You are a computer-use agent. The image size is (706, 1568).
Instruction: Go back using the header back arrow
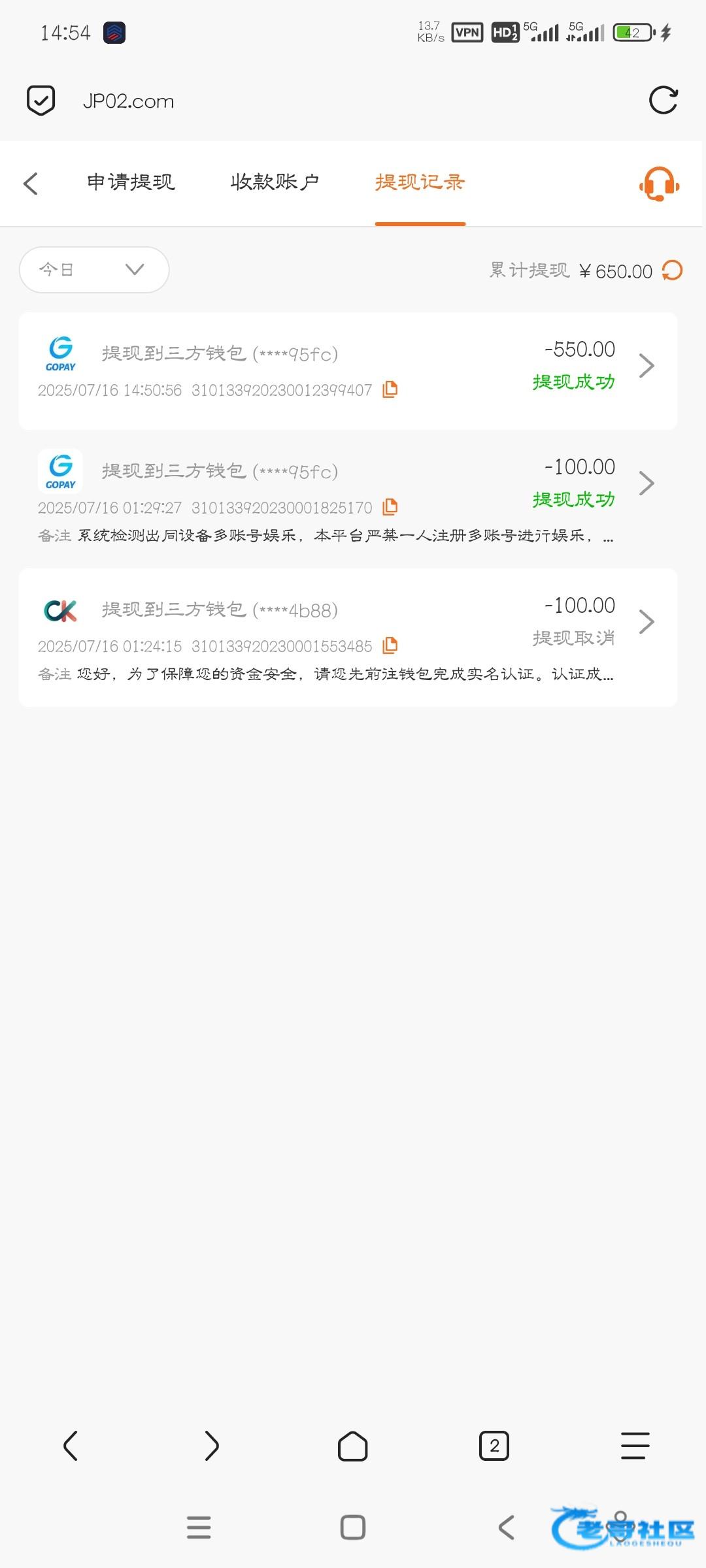31,184
